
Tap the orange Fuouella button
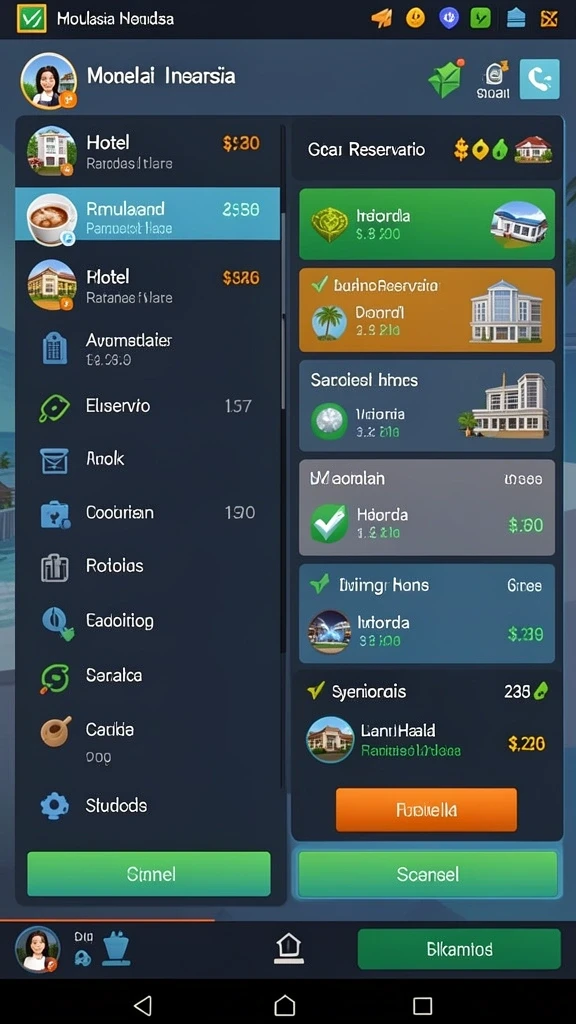click(426, 810)
